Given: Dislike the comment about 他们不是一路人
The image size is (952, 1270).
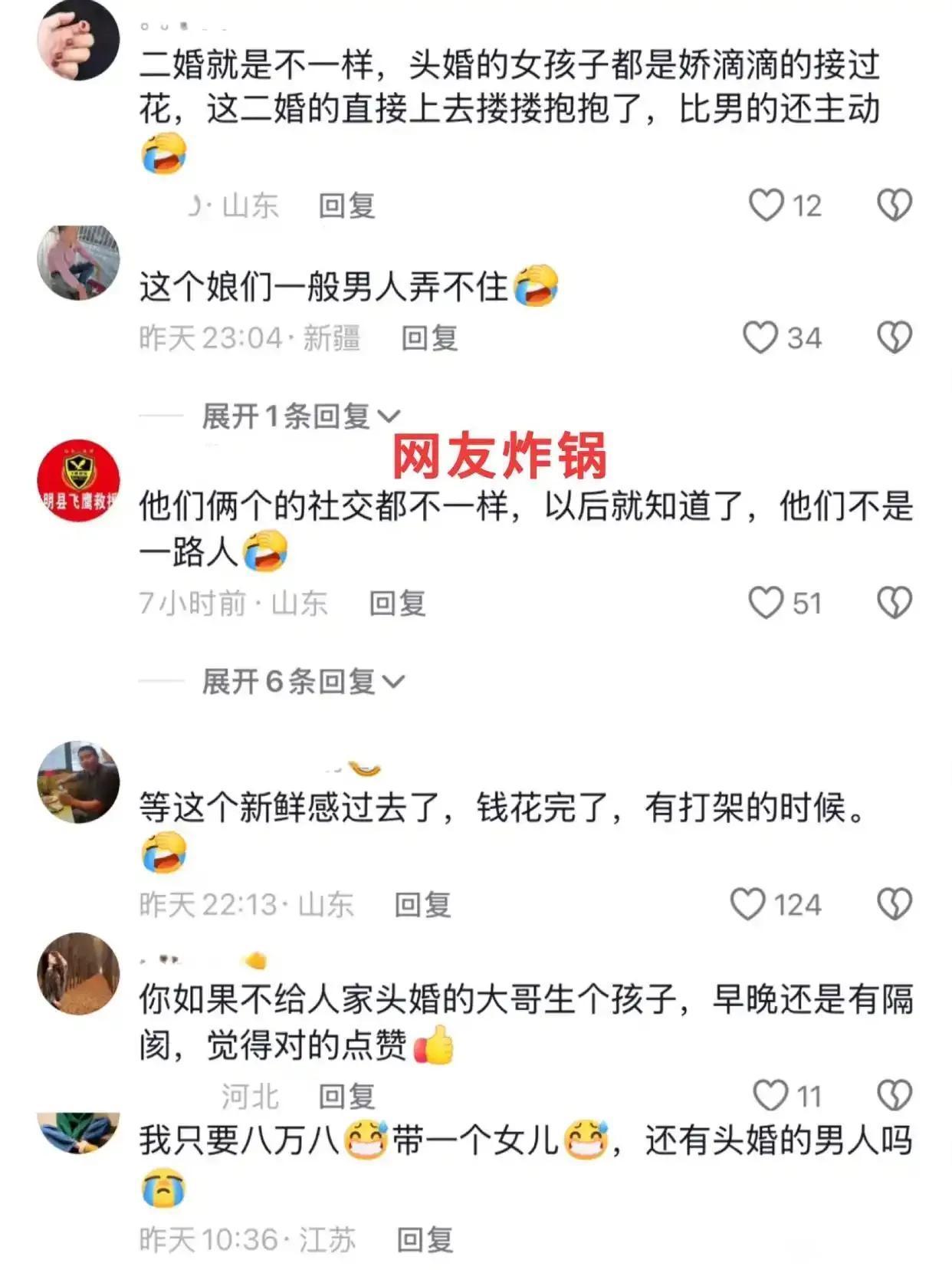Looking at the screenshot, I should 894,603.
